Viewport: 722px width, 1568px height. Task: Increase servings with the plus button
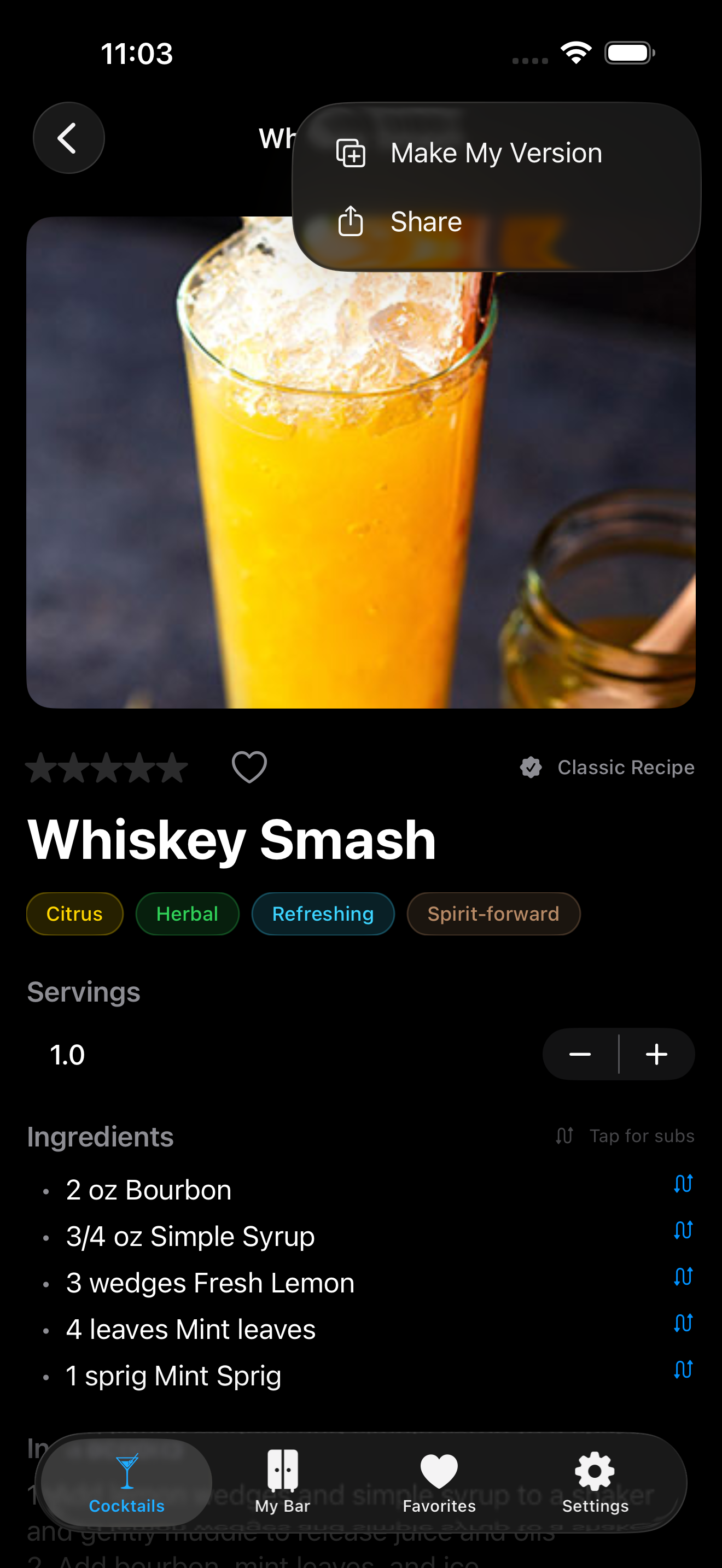[x=656, y=1054]
